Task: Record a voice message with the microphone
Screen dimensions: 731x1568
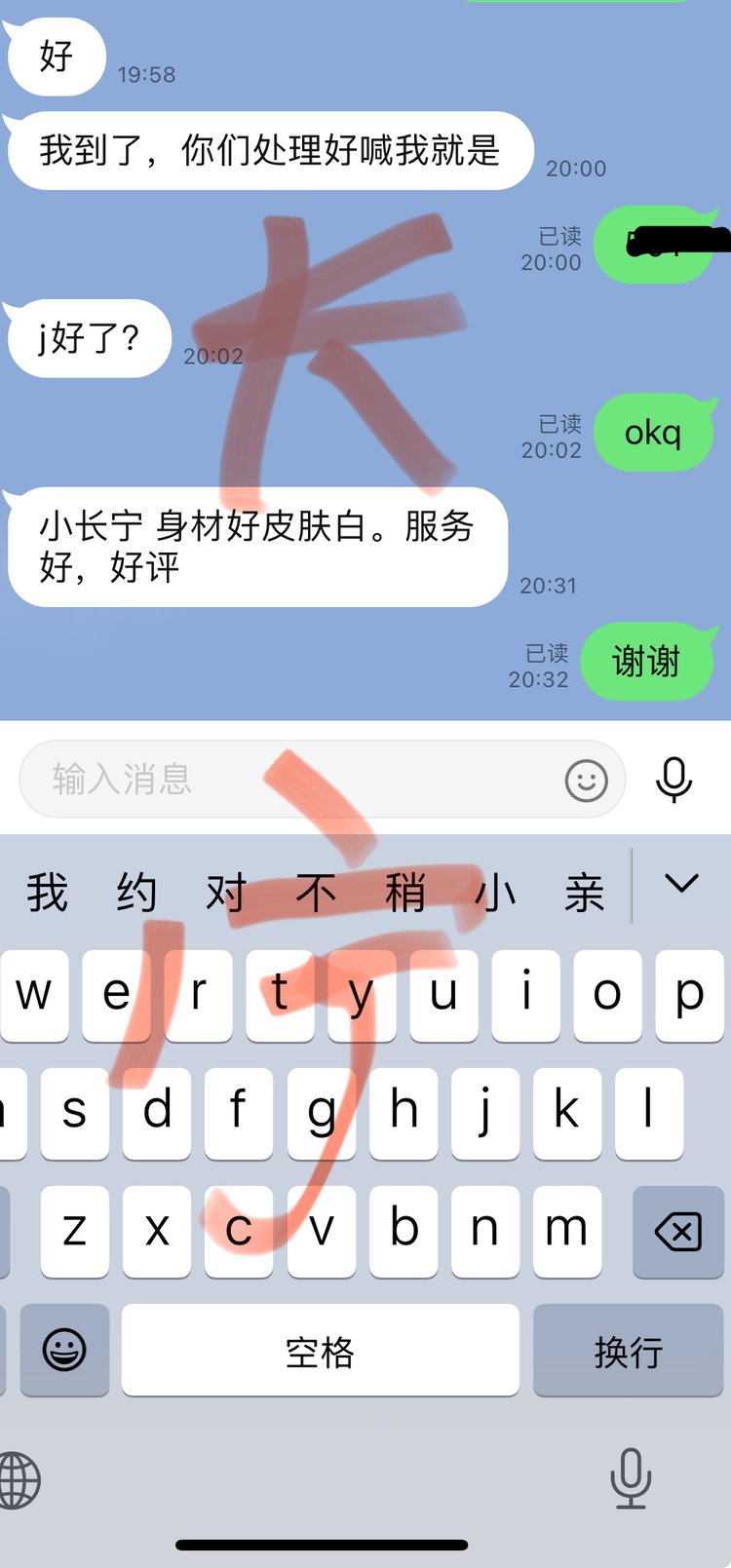Action: (x=673, y=780)
